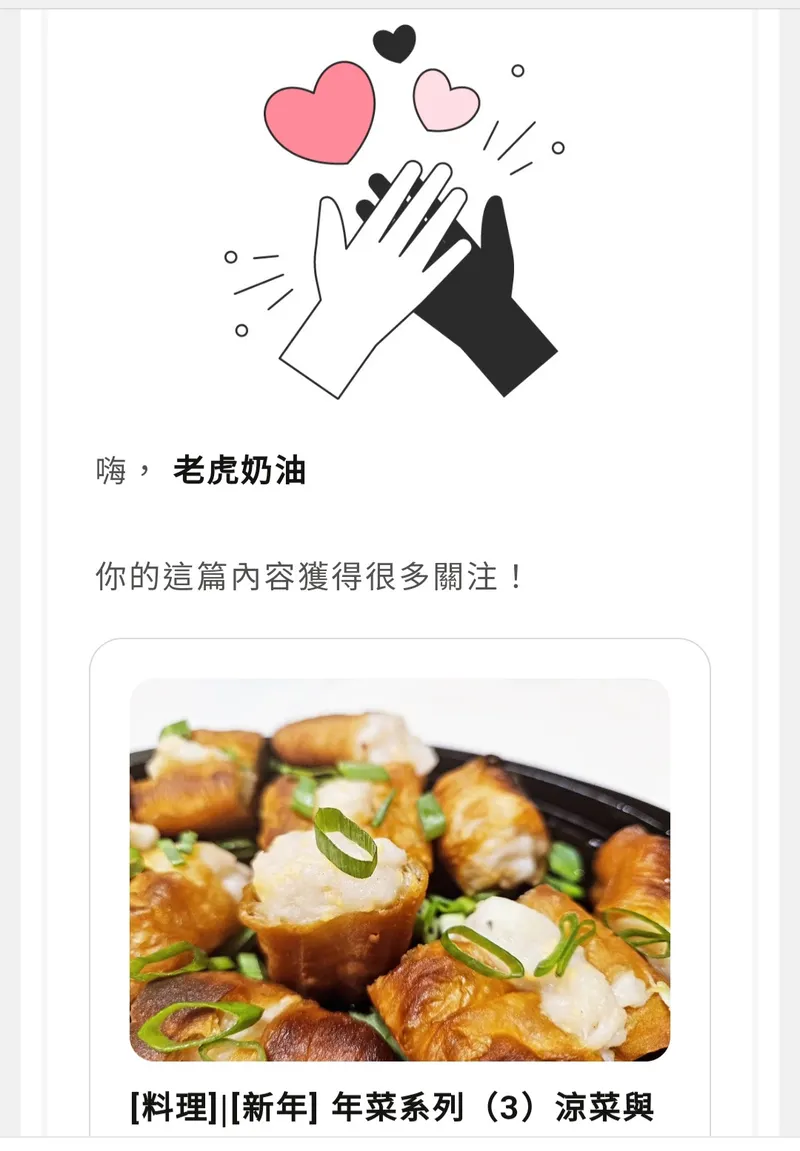Open the featured post's food photo
The height and width of the screenshot is (1151, 800).
(400, 869)
